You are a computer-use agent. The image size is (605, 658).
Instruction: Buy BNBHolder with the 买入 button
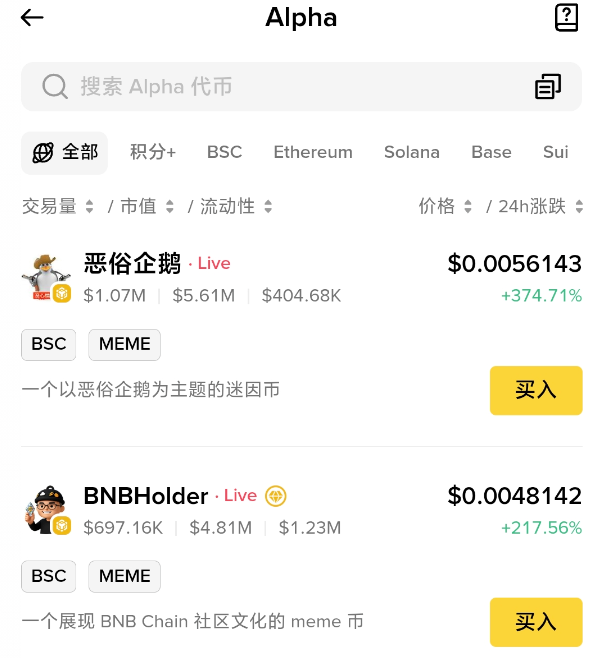pos(535,622)
